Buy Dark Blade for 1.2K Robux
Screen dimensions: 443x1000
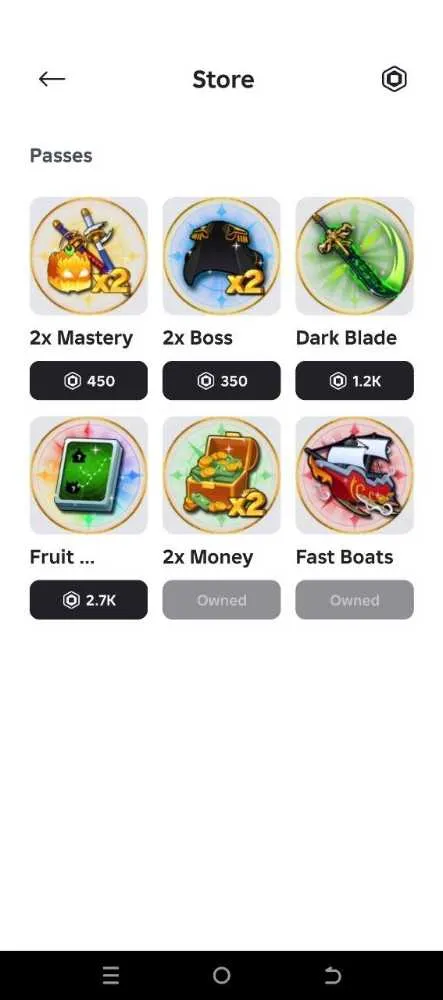(354, 381)
